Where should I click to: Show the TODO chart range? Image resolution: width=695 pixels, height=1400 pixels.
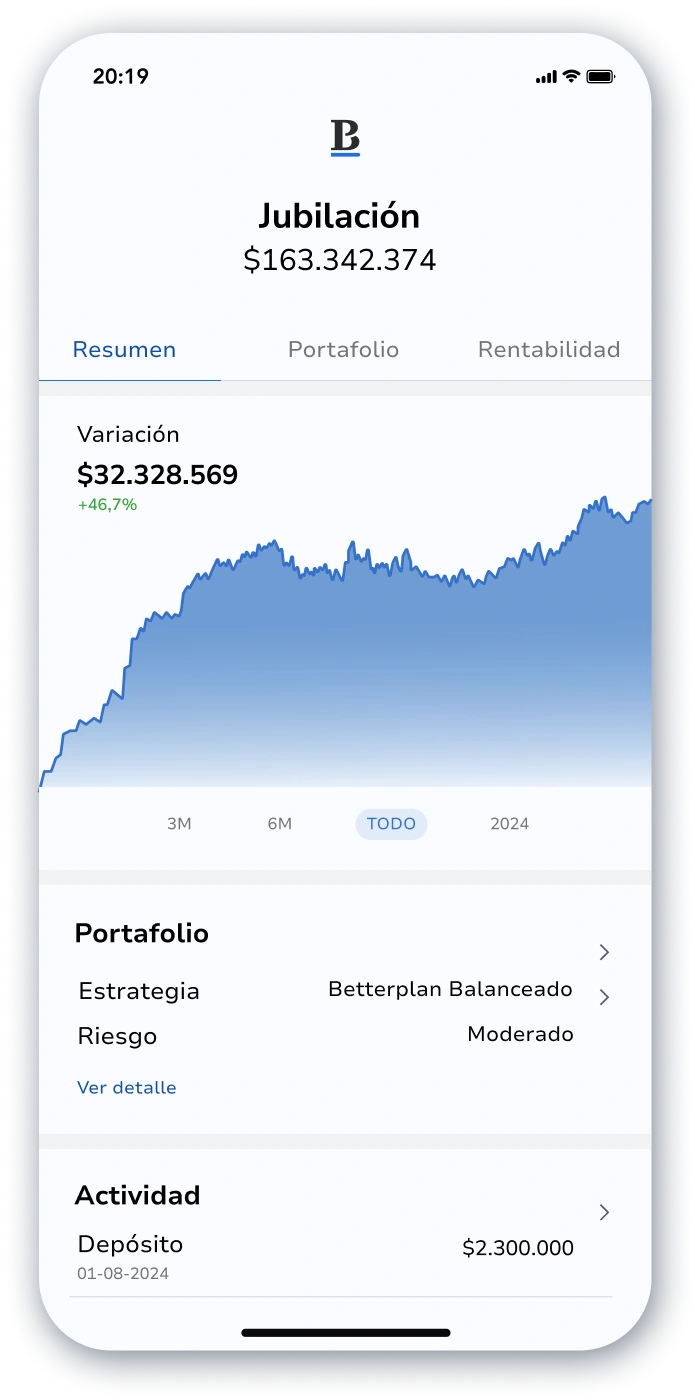pyautogui.click(x=391, y=824)
